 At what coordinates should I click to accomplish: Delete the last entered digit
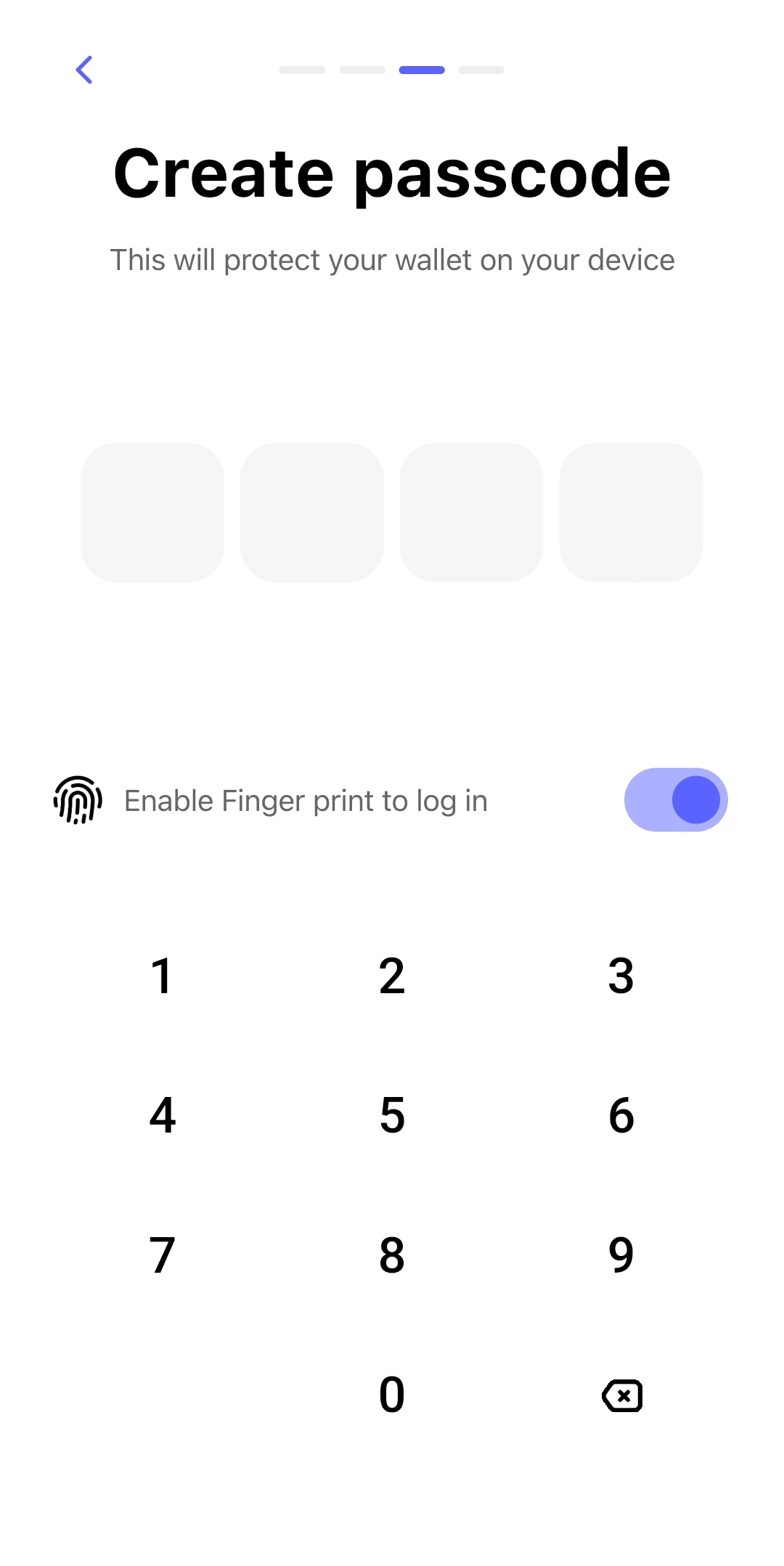[622, 1395]
